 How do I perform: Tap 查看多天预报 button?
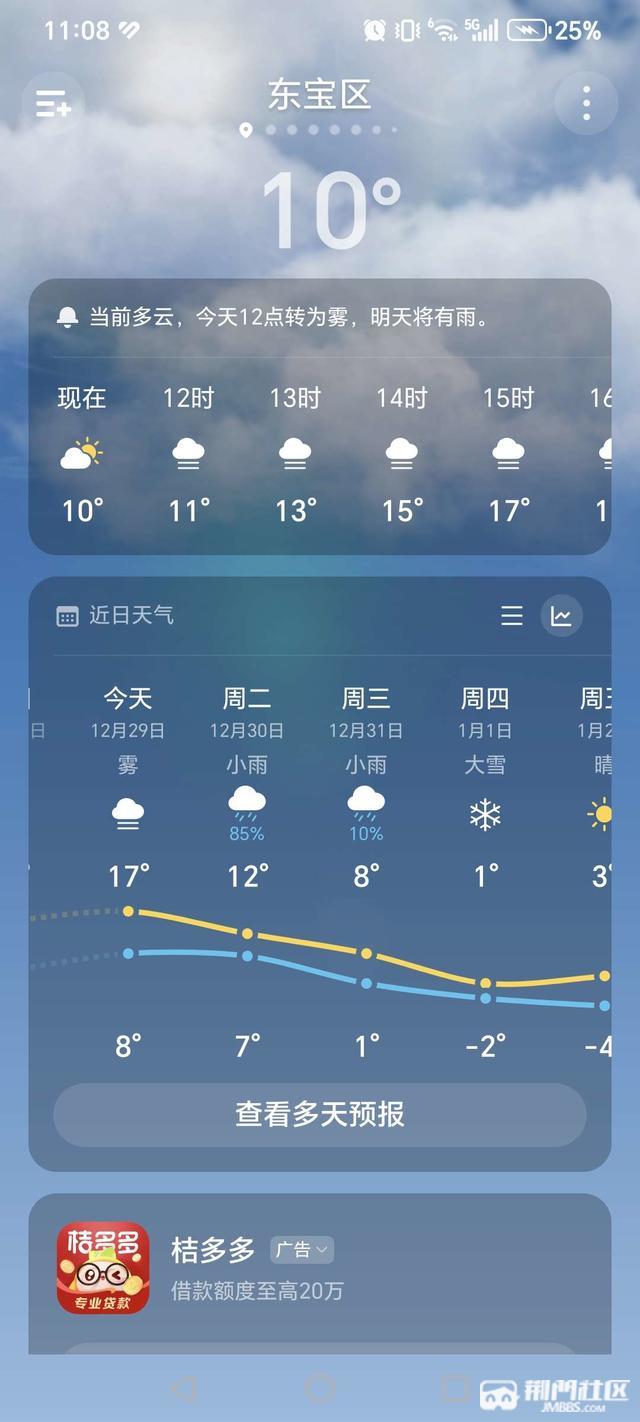pyautogui.click(x=319, y=1114)
